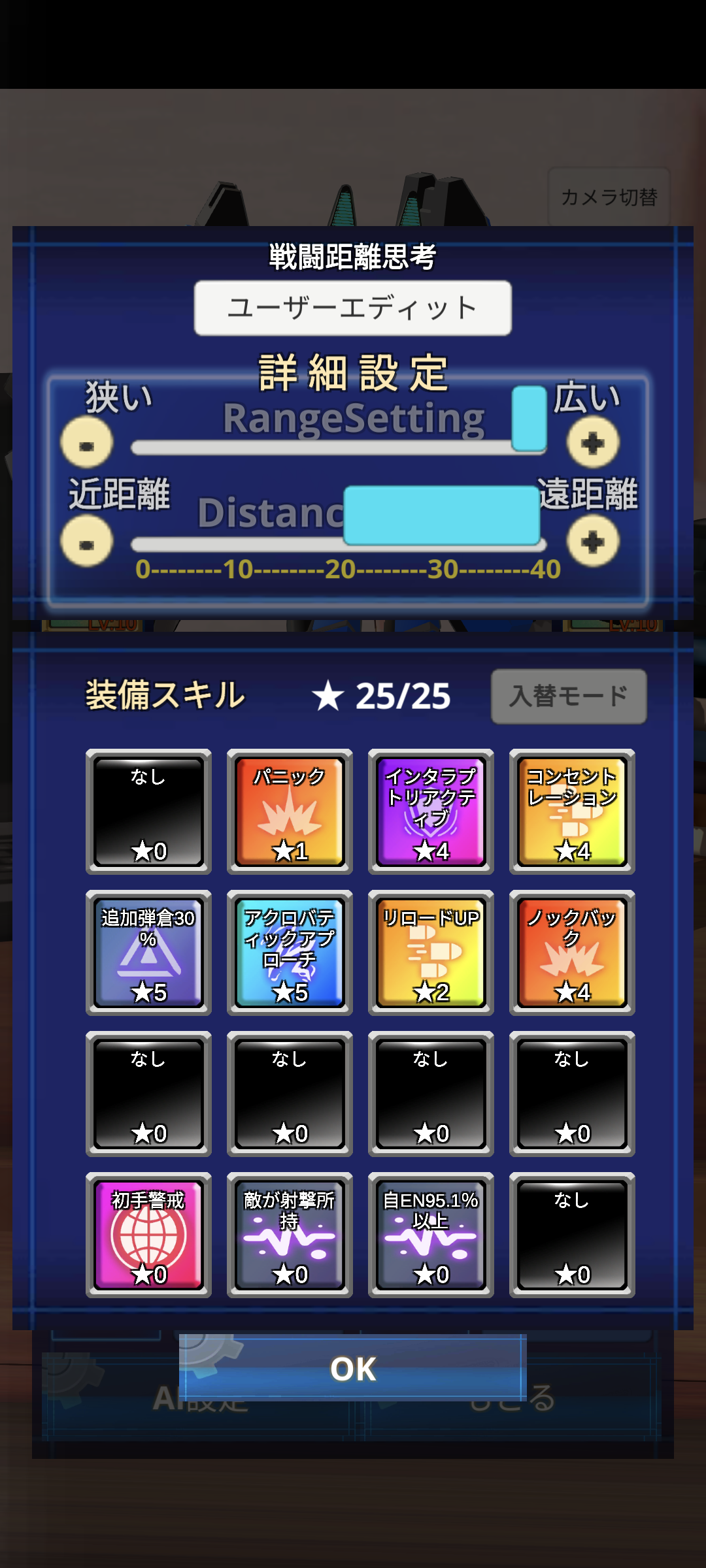Select the リロードUP skill tile
The width and height of the screenshot is (706, 1568).
click(x=431, y=953)
